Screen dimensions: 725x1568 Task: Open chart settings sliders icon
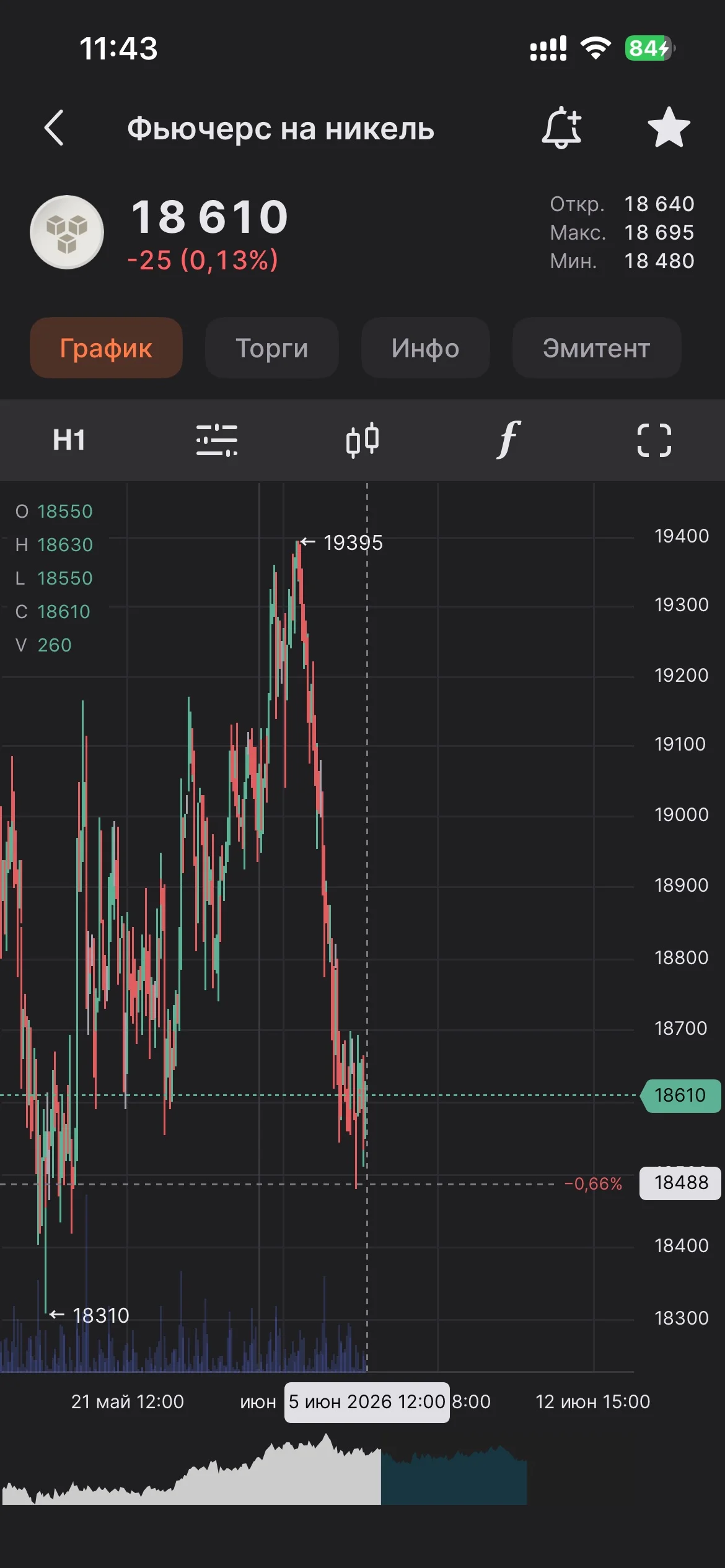point(217,440)
